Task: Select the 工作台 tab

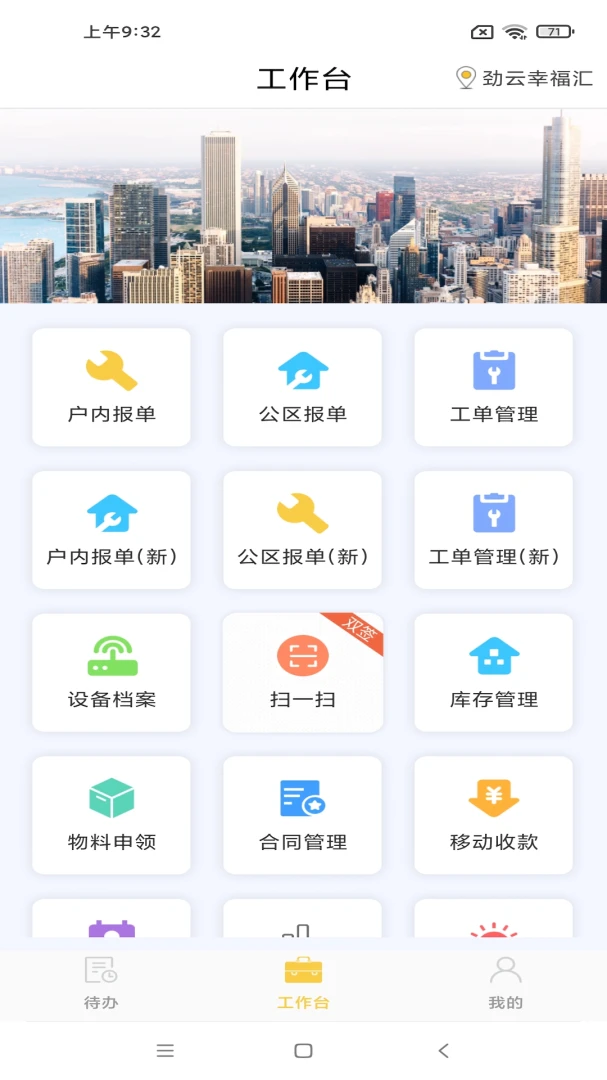Action: coord(303,983)
